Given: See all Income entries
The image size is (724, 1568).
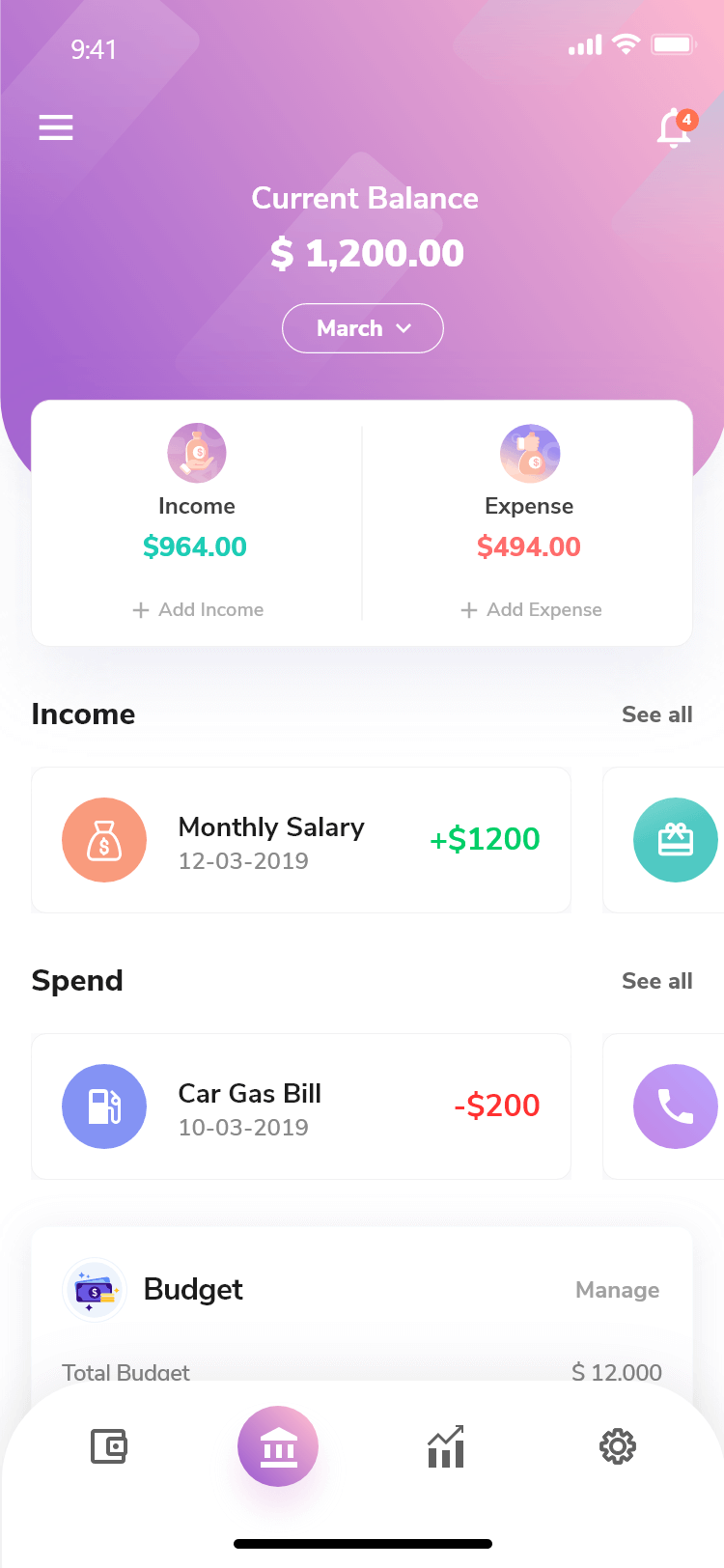Looking at the screenshot, I should [x=657, y=714].
